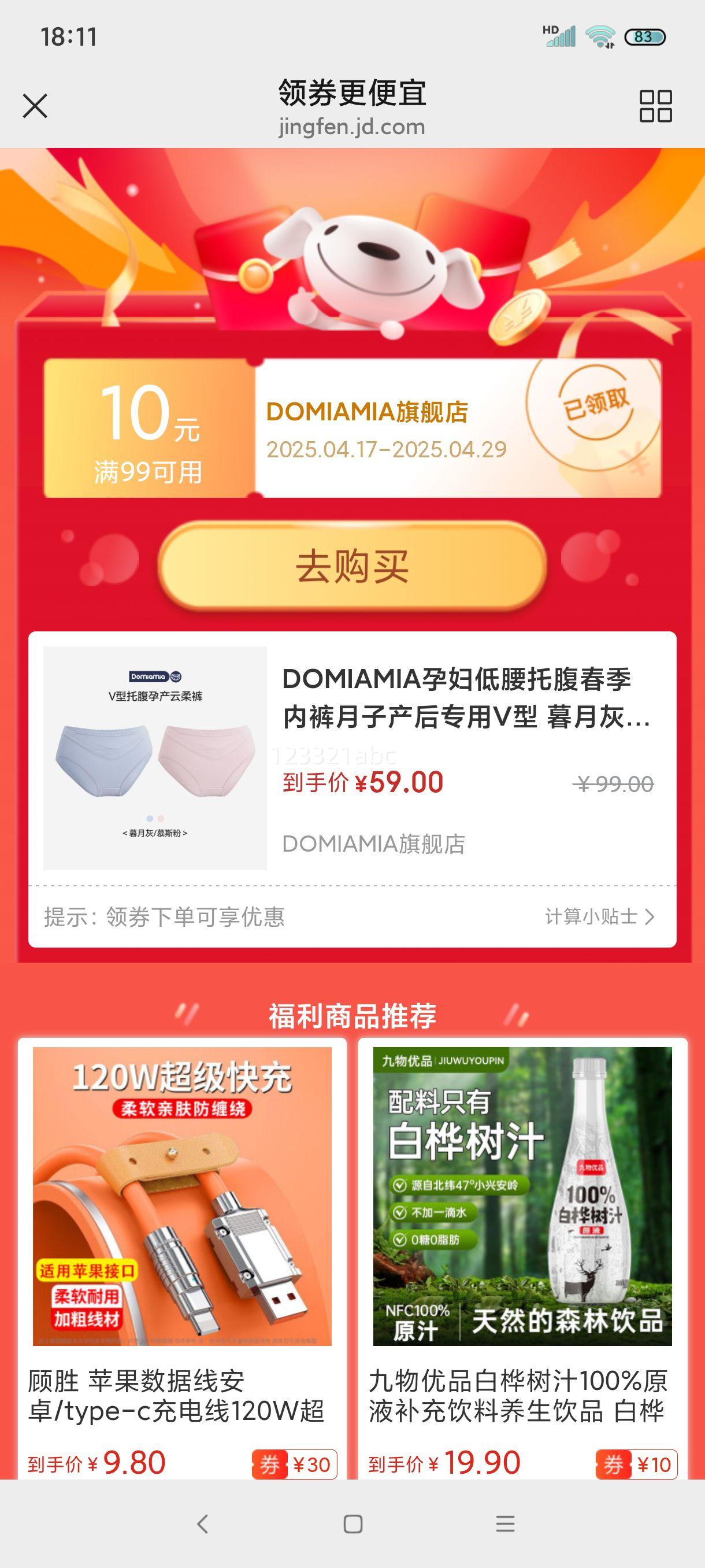
Task: Close the coupon webpage
Action: [x=35, y=106]
